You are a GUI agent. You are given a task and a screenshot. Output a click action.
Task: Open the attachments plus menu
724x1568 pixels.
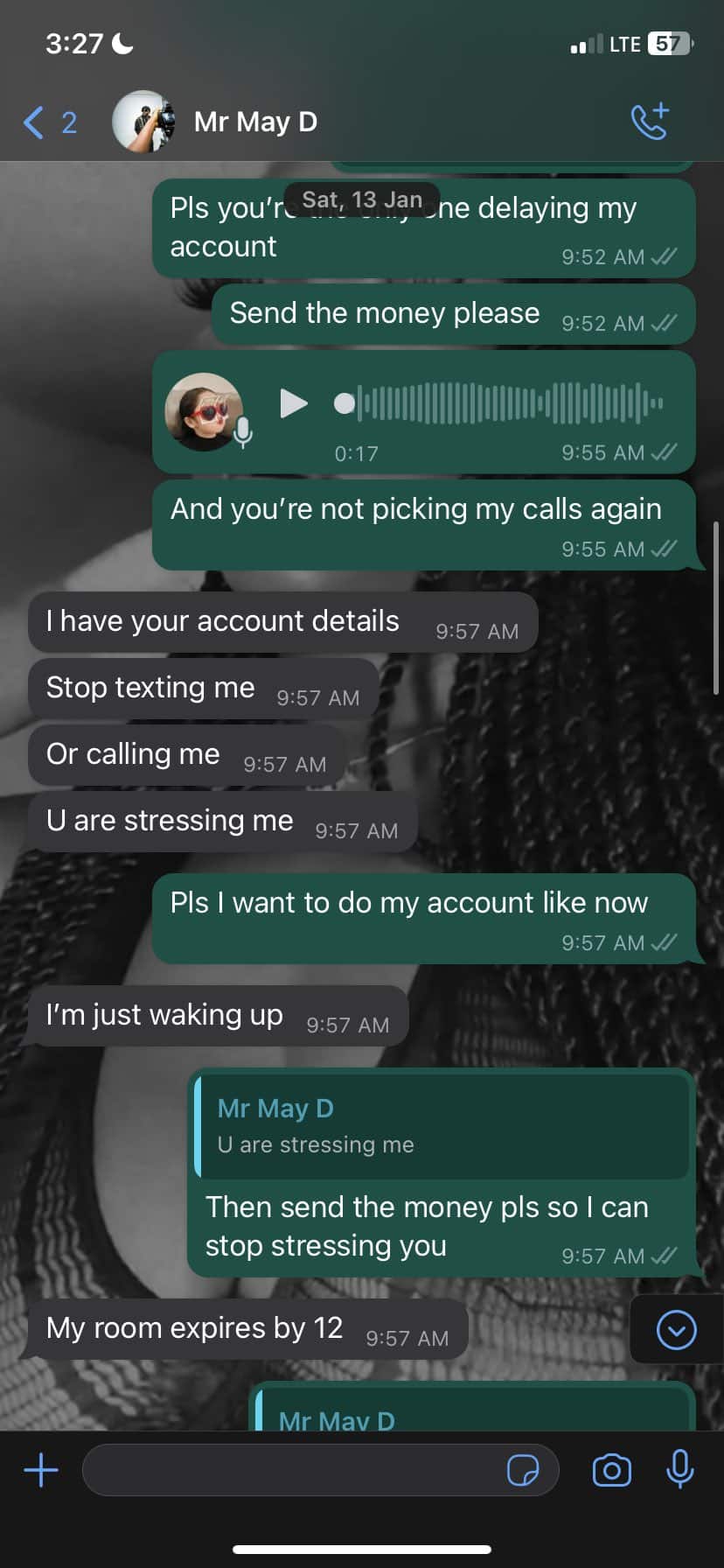coord(41,1470)
